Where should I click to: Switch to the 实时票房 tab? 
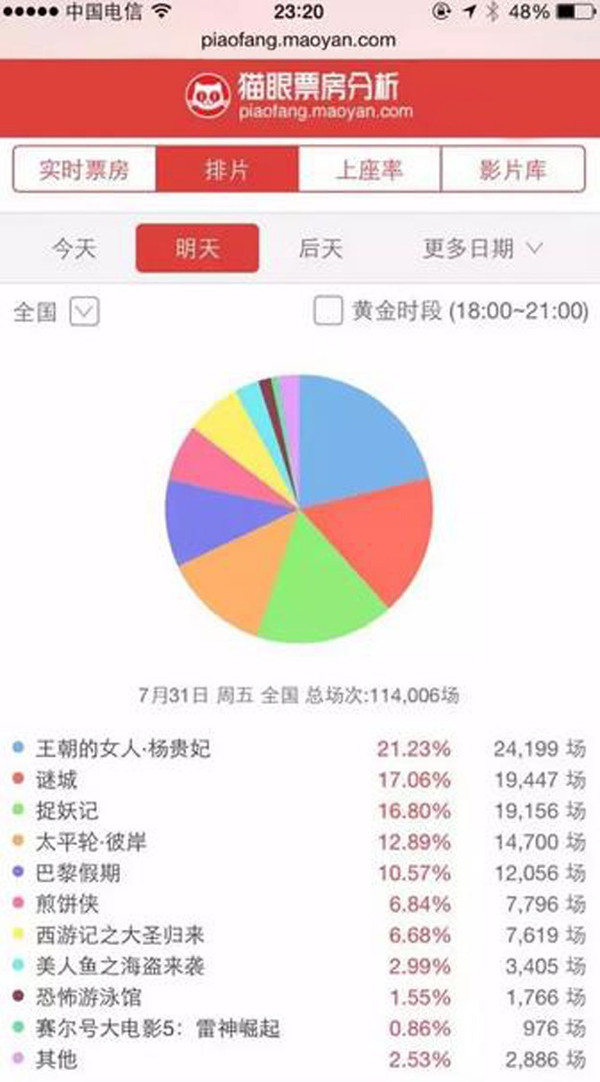[84, 169]
